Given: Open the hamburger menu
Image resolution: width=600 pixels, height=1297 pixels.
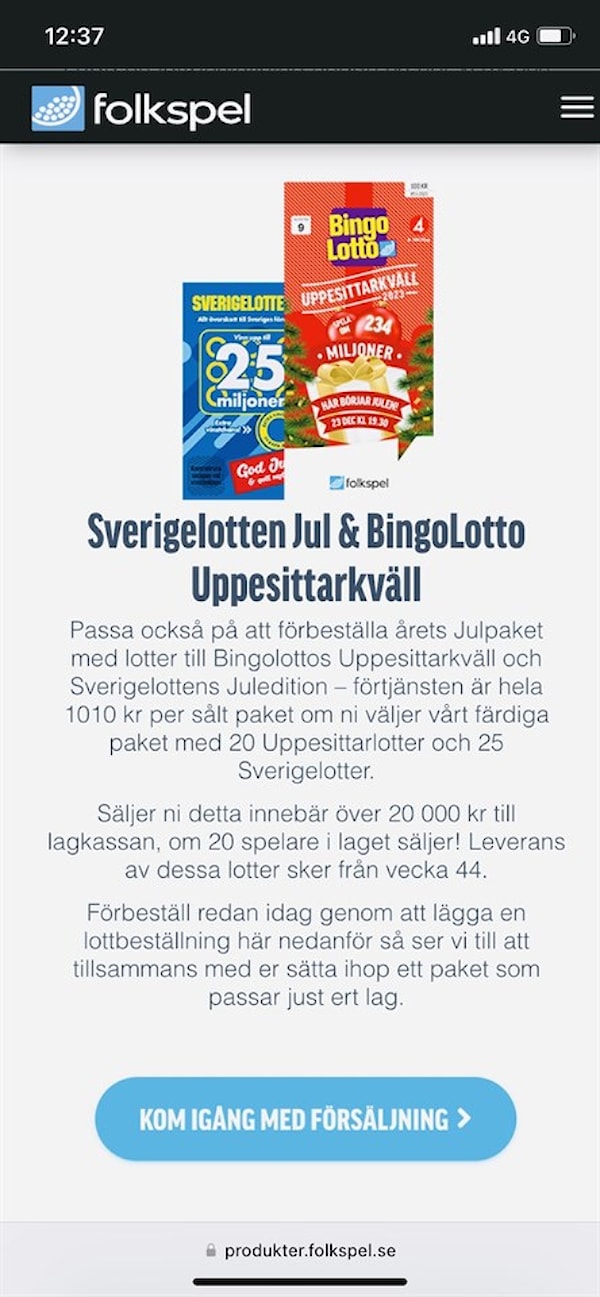Looking at the screenshot, I should pos(576,107).
